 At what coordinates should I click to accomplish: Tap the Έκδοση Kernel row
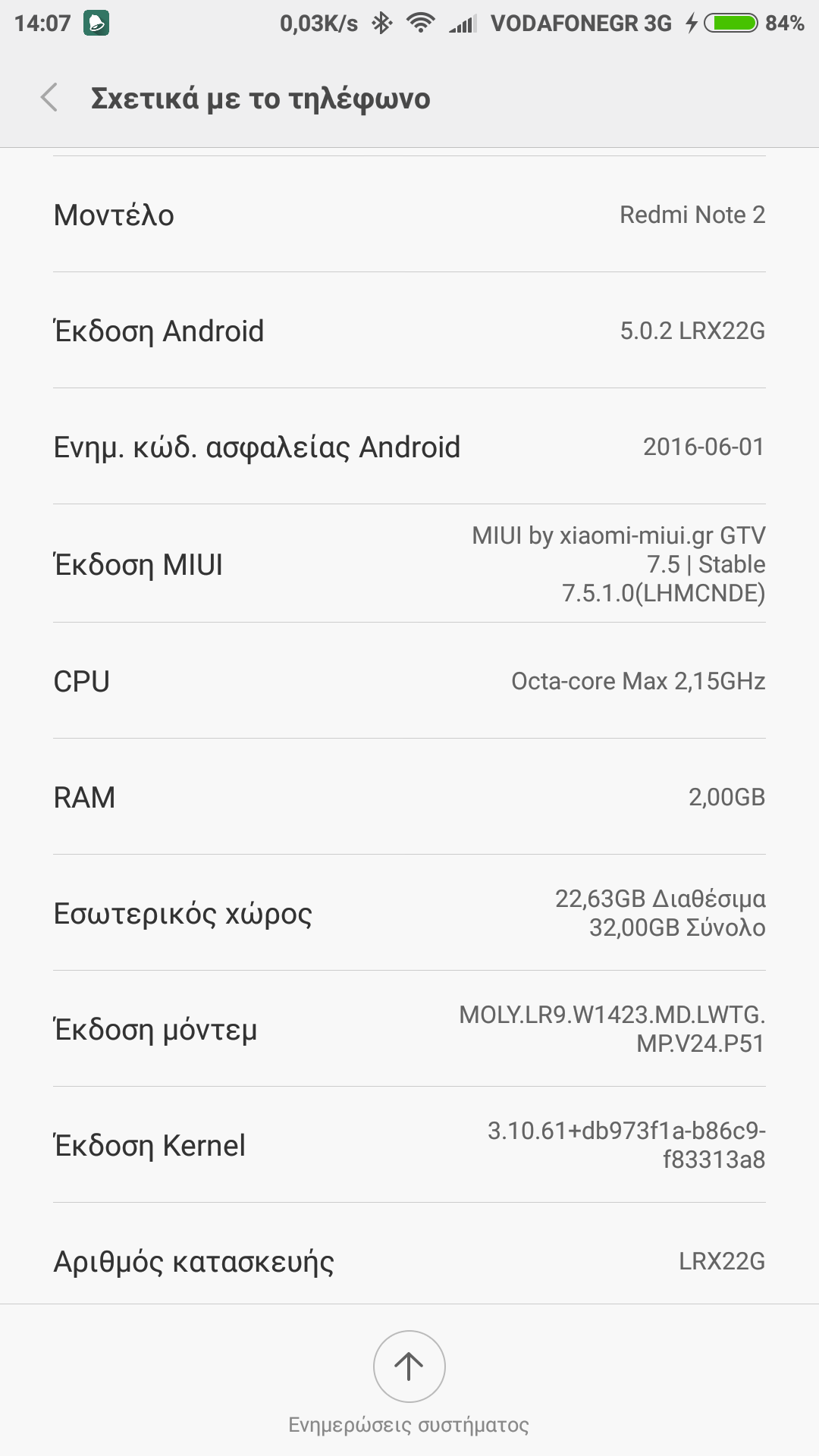click(409, 1145)
